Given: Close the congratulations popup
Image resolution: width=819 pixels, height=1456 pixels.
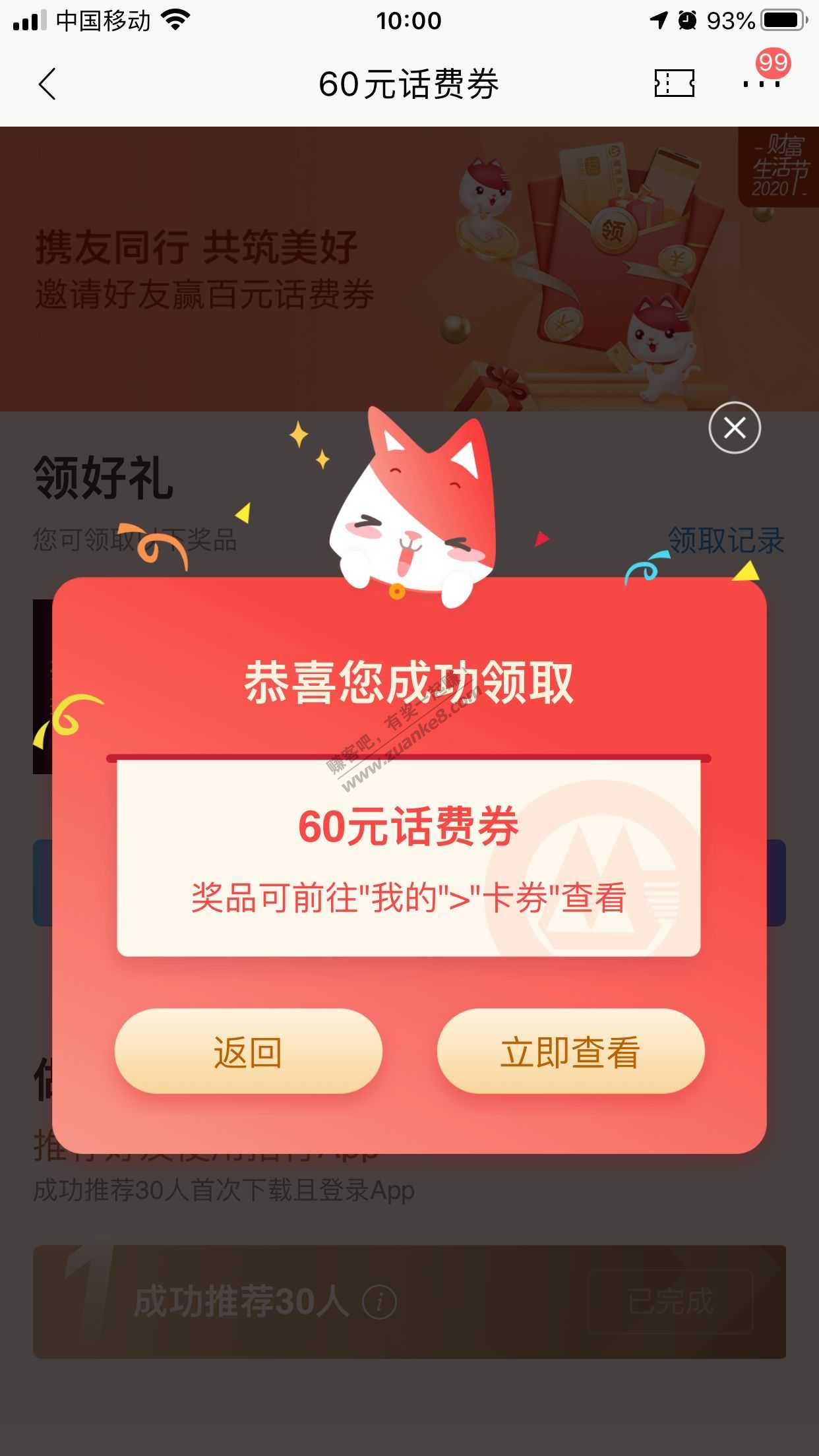Looking at the screenshot, I should tap(735, 428).
